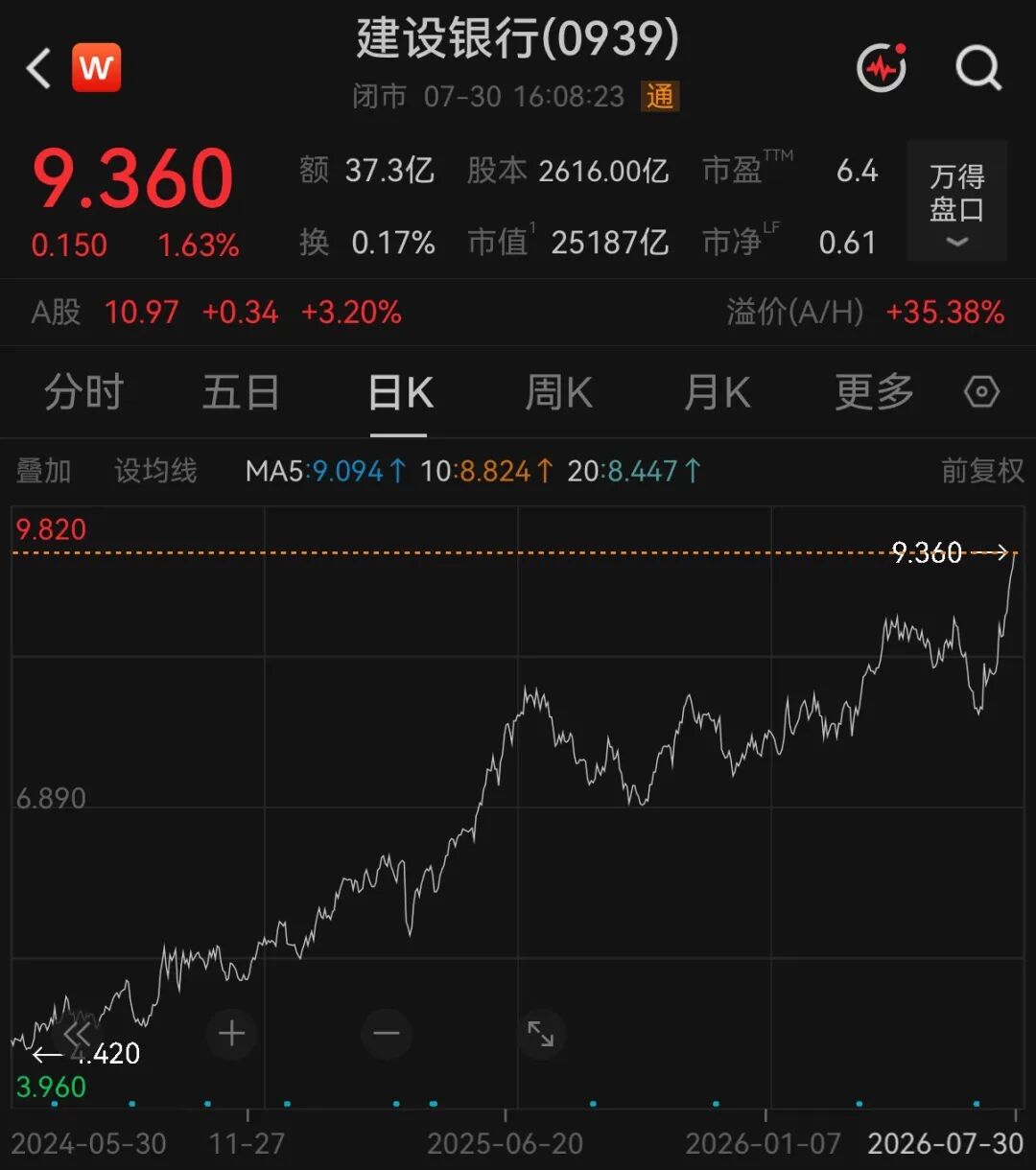Go back using the arrow icon
Screen dimensions: 1036x1170
coord(38,70)
